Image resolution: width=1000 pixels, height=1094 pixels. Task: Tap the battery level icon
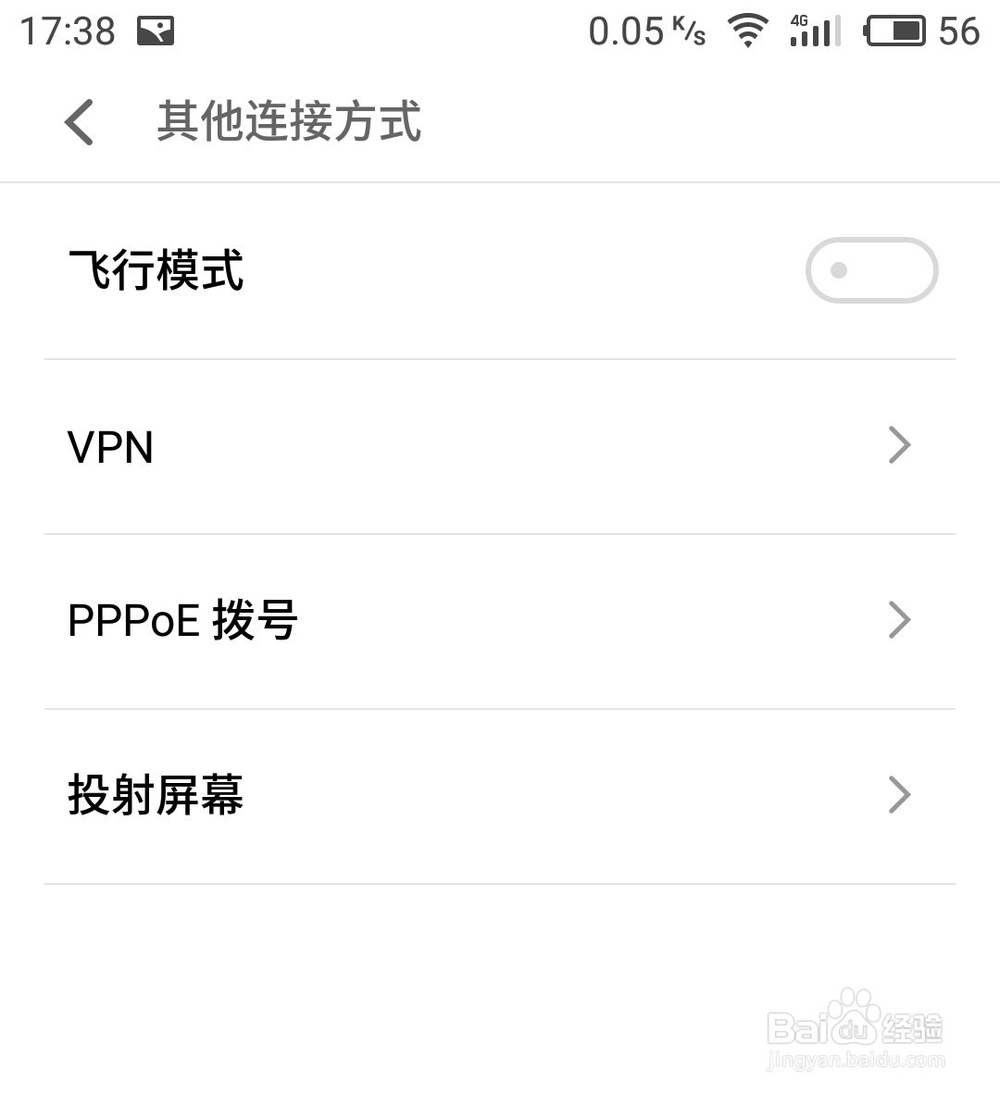click(x=895, y=31)
